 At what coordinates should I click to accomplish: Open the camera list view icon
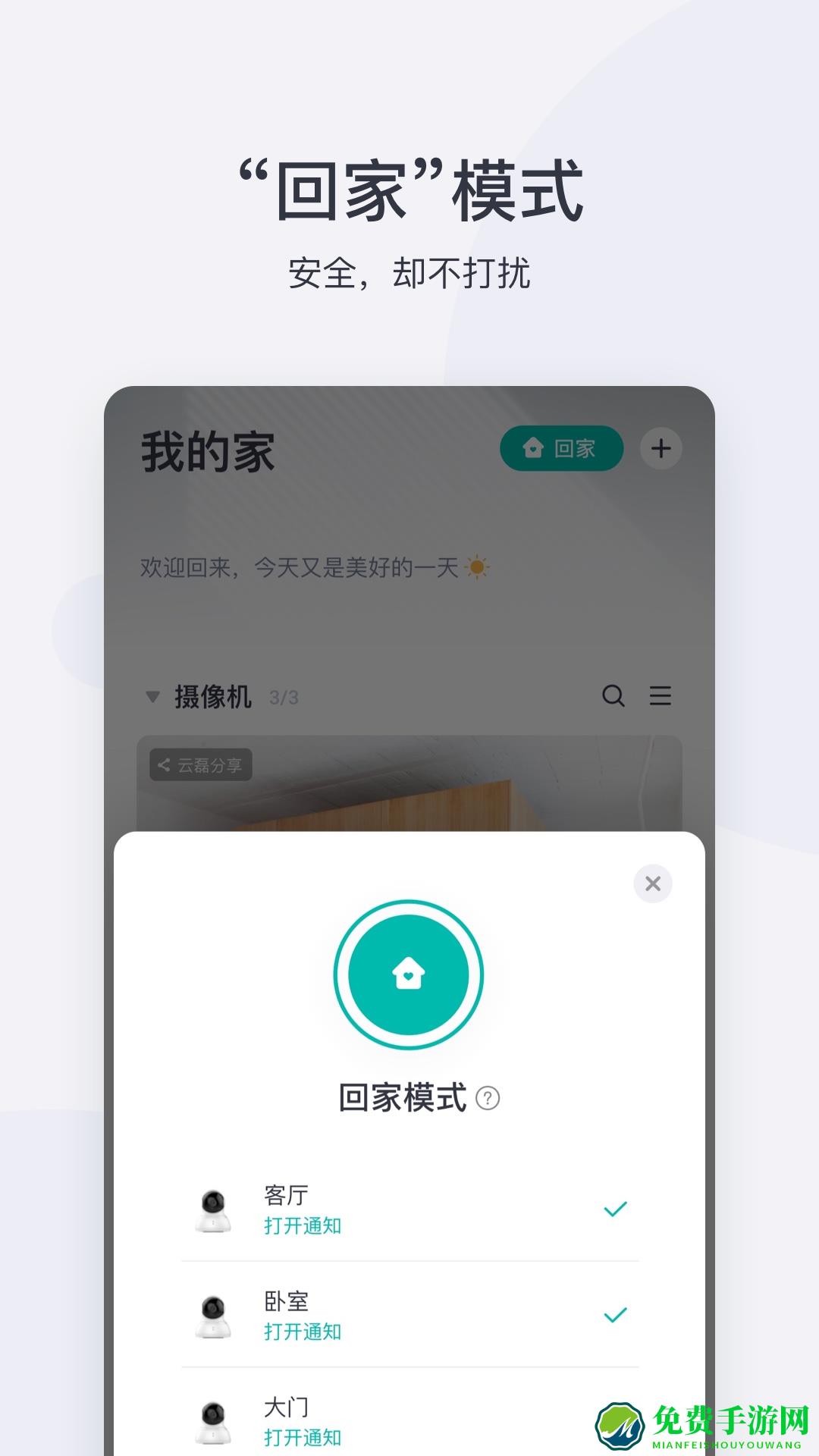click(x=661, y=696)
